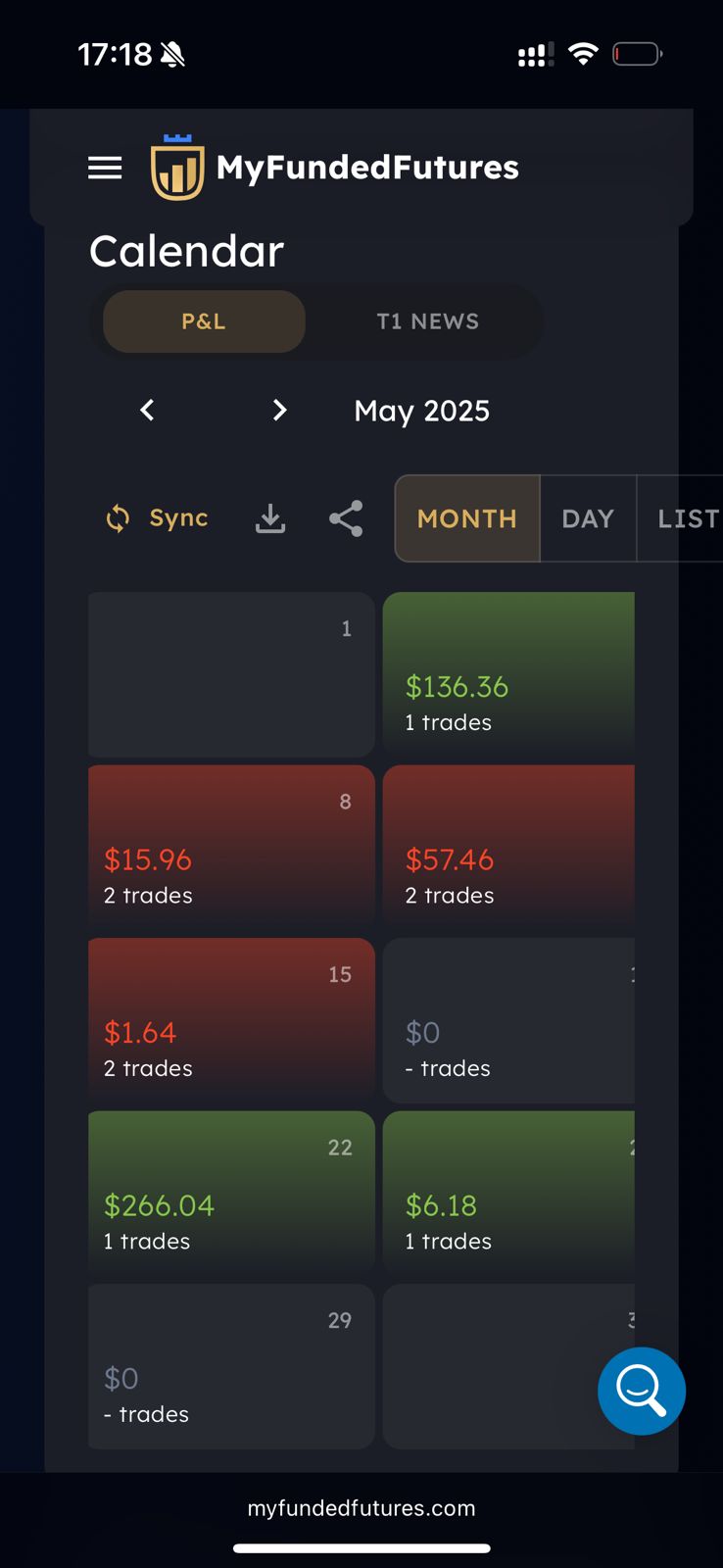Viewport: 723px width, 1568px height.
Task: Open May 22 with $266.04 profit
Action: [x=231, y=1193]
